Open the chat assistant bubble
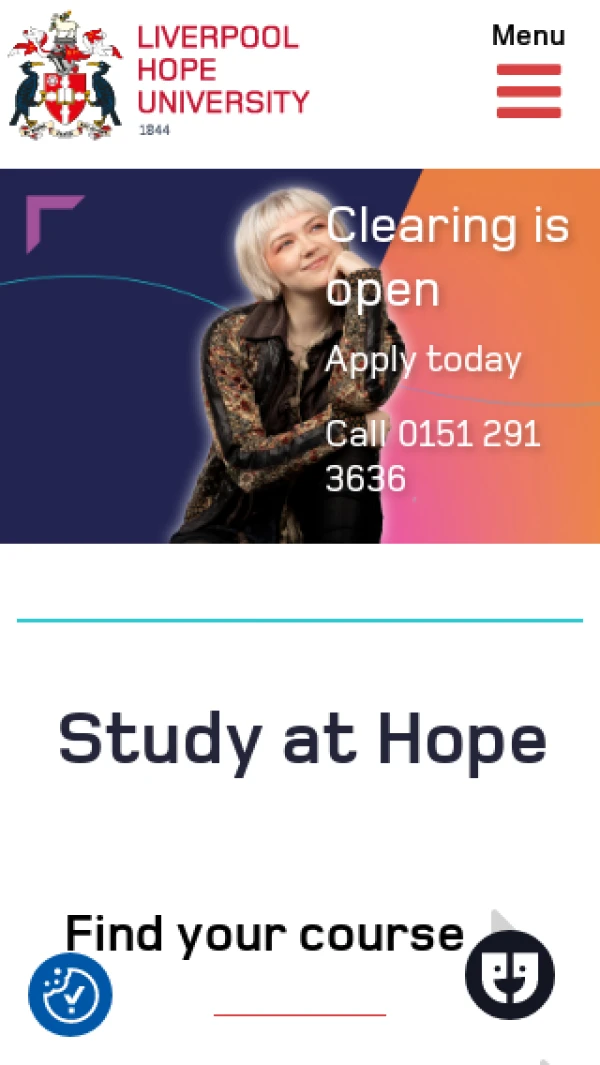 point(510,974)
